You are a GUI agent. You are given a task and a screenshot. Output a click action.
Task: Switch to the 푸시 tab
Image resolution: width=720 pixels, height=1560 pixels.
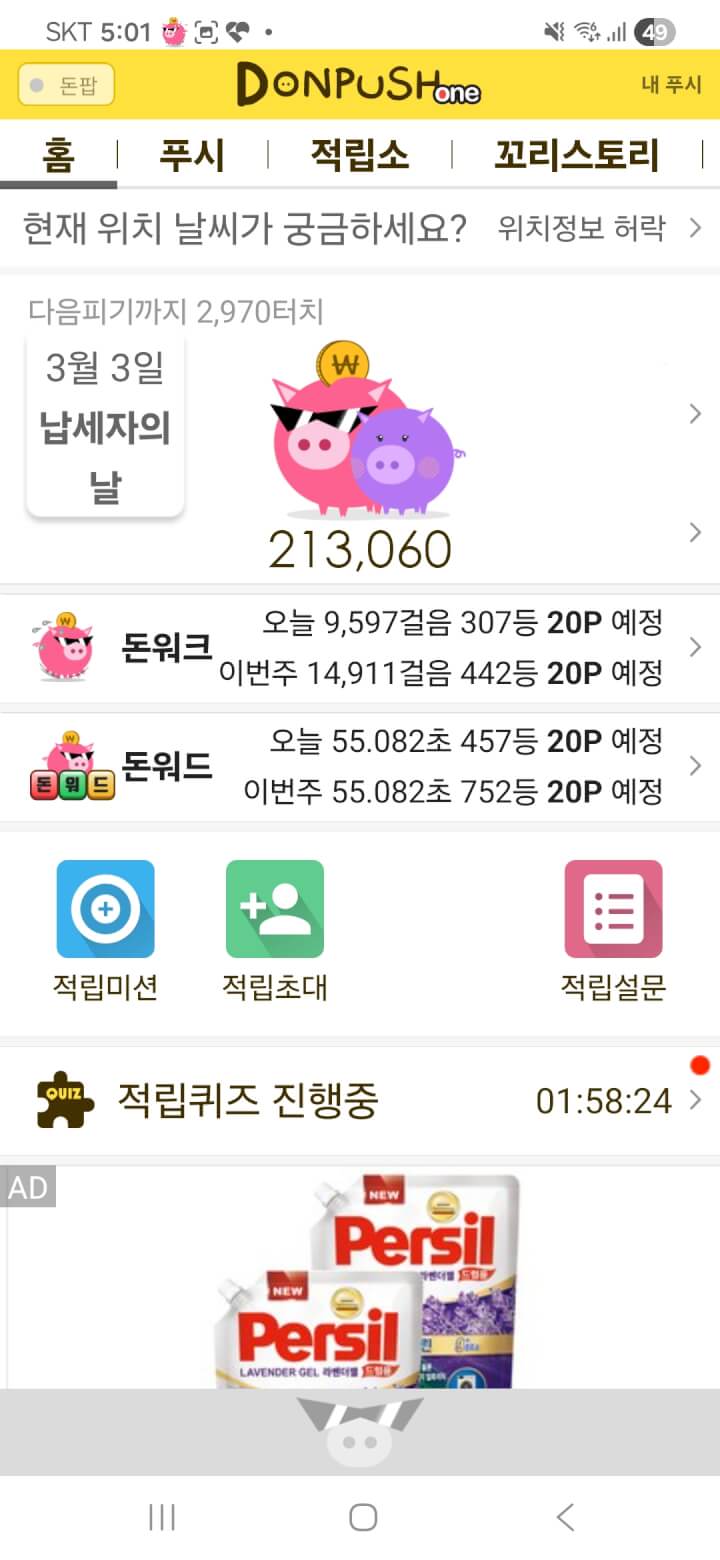point(192,156)
